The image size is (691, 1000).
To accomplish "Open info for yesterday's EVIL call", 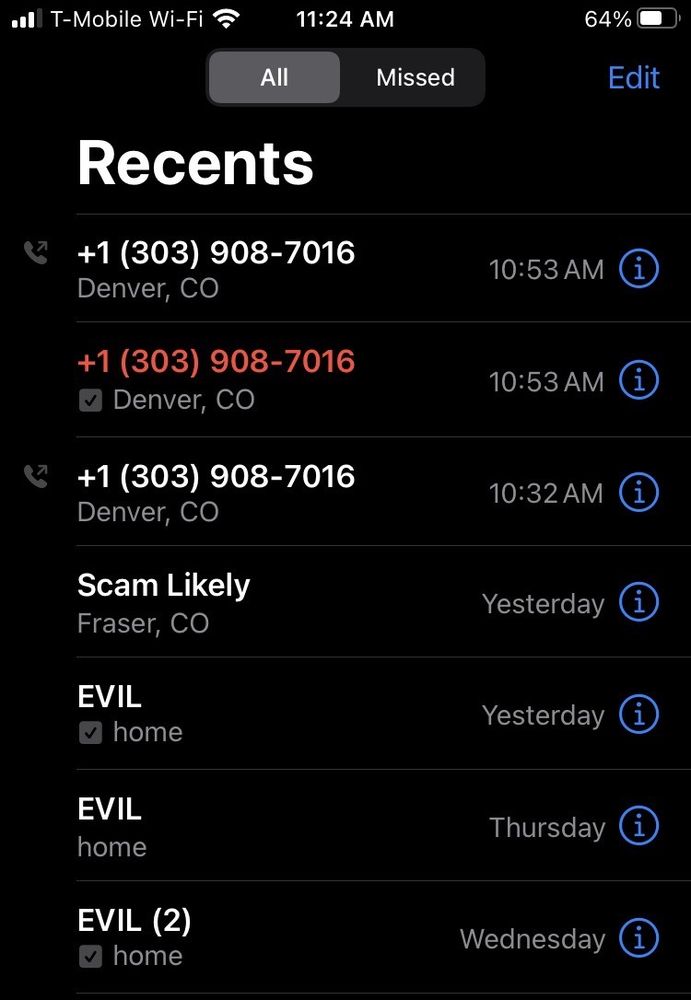I will point(639,715).
